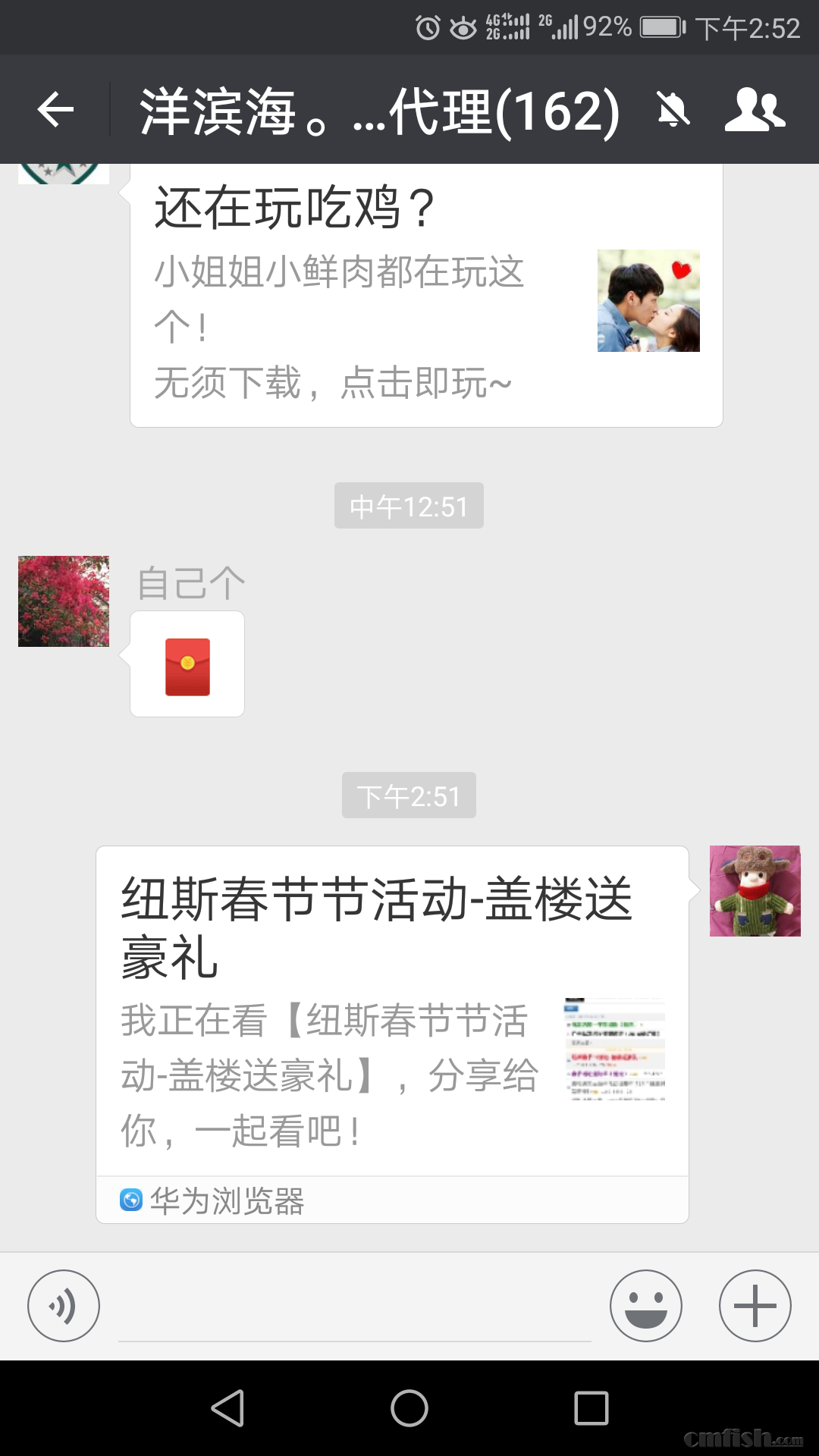The width and height of the screenshot is (819, 1456).
Task: Switch to voice message input
Action: (x=64, y=1306)
